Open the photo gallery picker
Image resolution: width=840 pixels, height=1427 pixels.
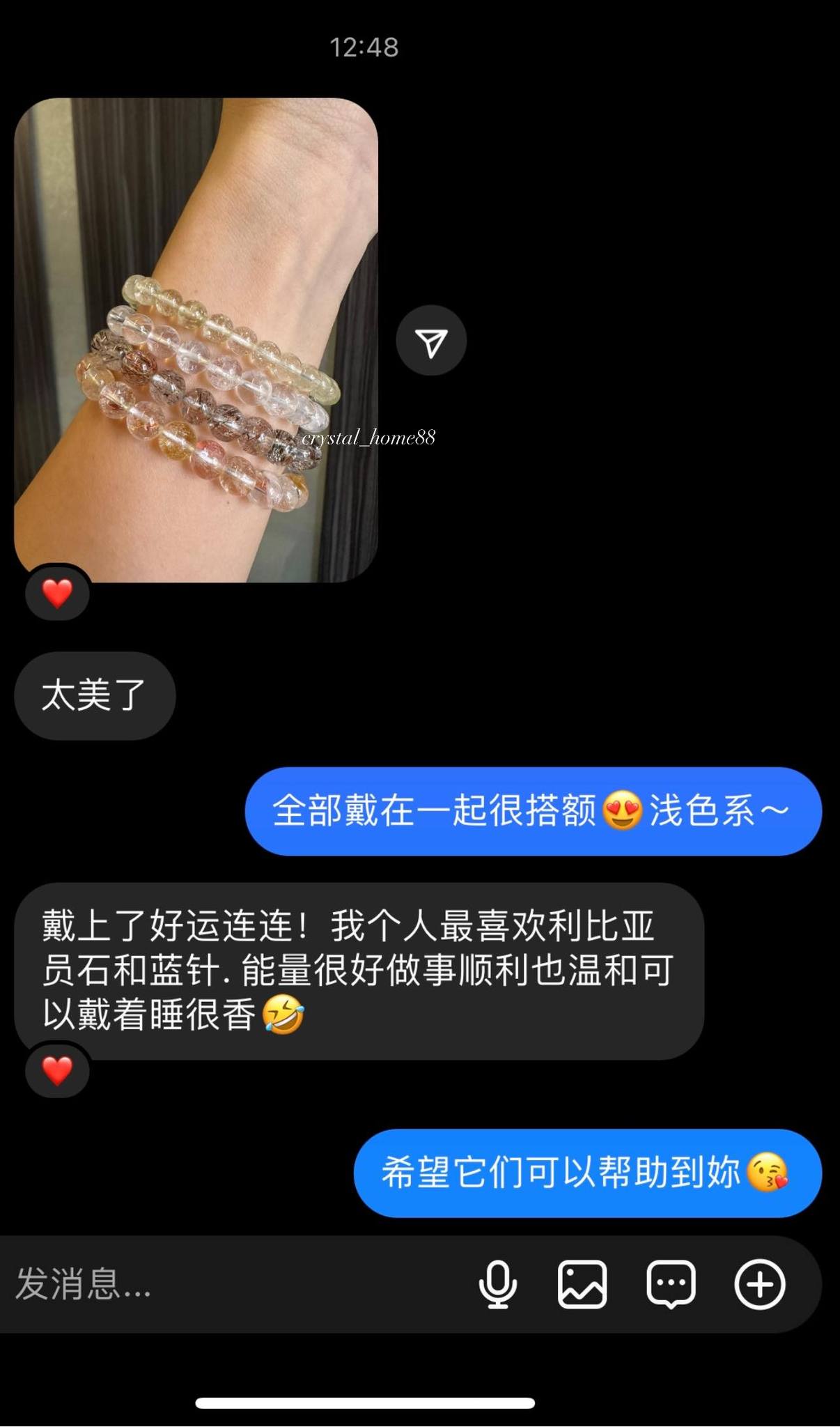[x=582, y=1284]
